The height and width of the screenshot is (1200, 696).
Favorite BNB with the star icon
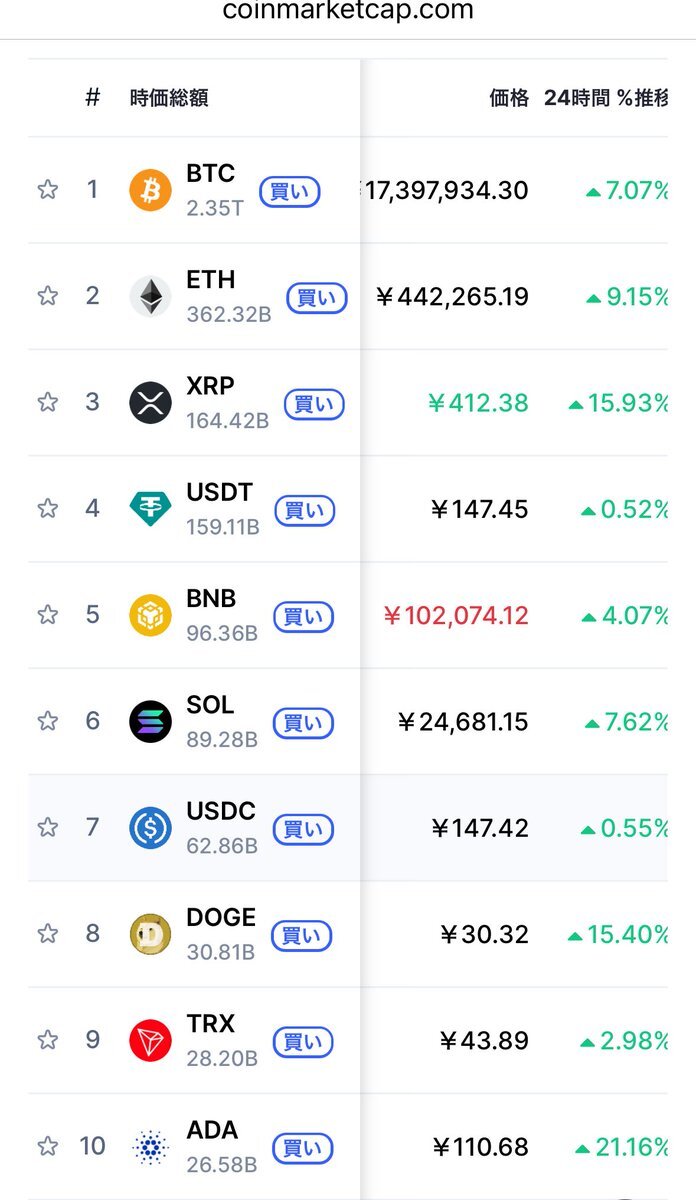pos(47,615)
